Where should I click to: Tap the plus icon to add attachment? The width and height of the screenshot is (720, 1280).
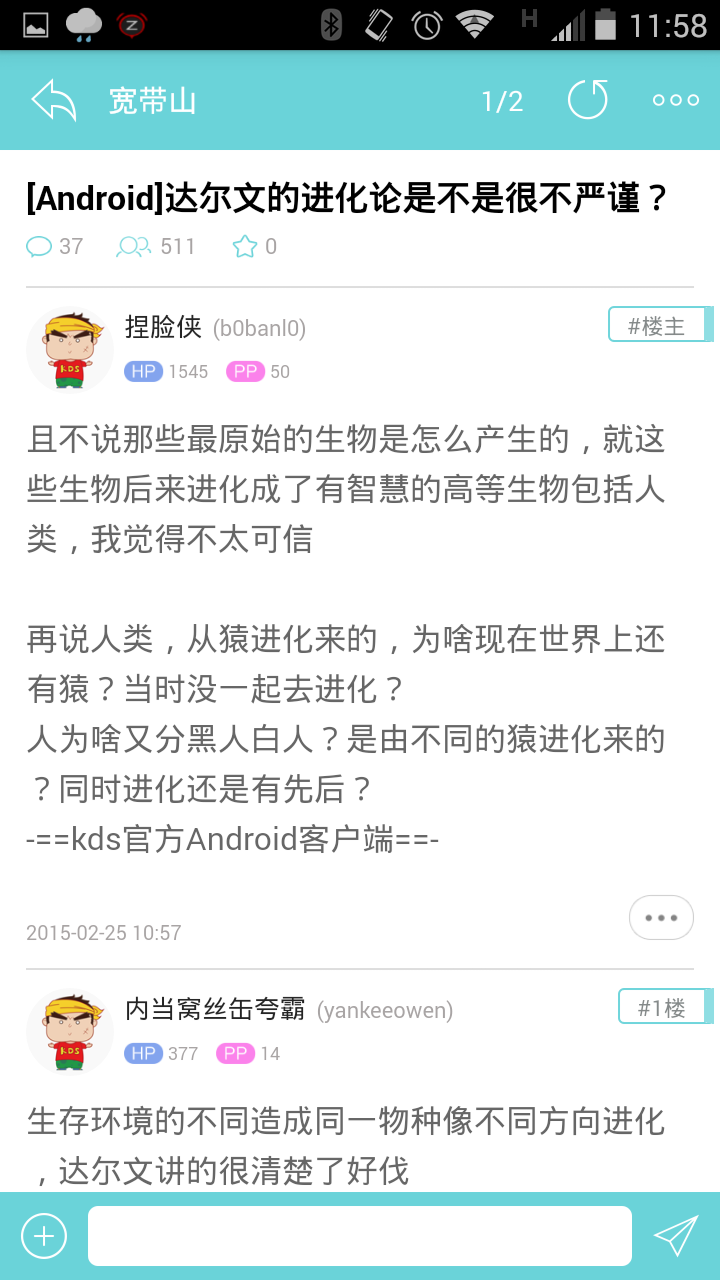coord(44,1236)
